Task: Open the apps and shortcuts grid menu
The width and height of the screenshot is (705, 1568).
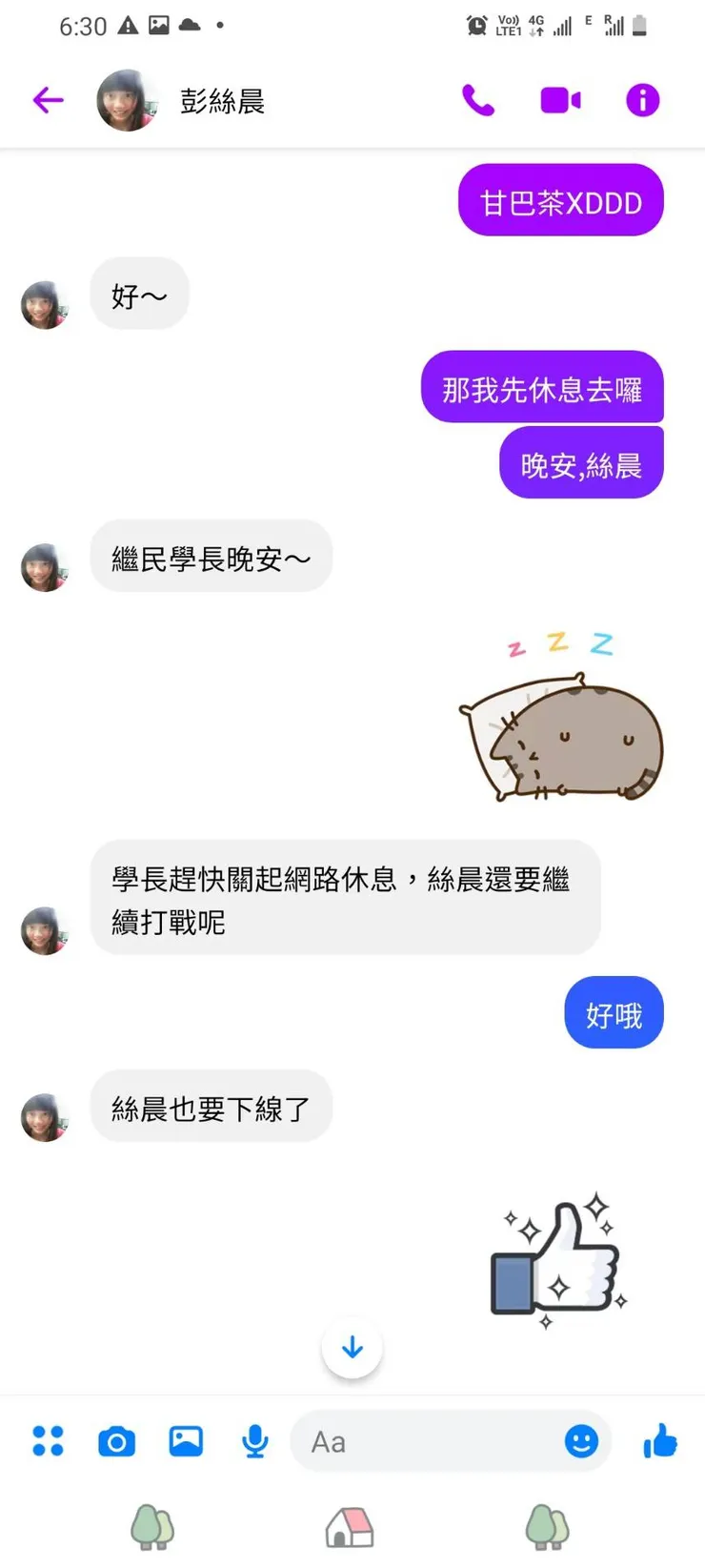Action: point(49,1442)
